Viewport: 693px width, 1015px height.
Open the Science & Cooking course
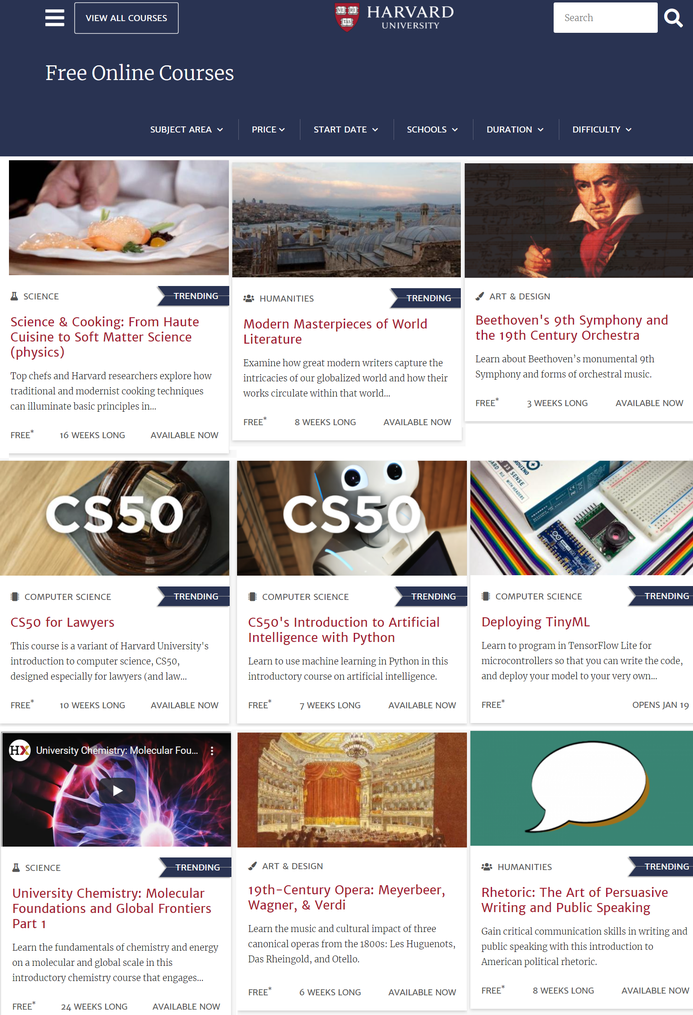tap(105, 337)
